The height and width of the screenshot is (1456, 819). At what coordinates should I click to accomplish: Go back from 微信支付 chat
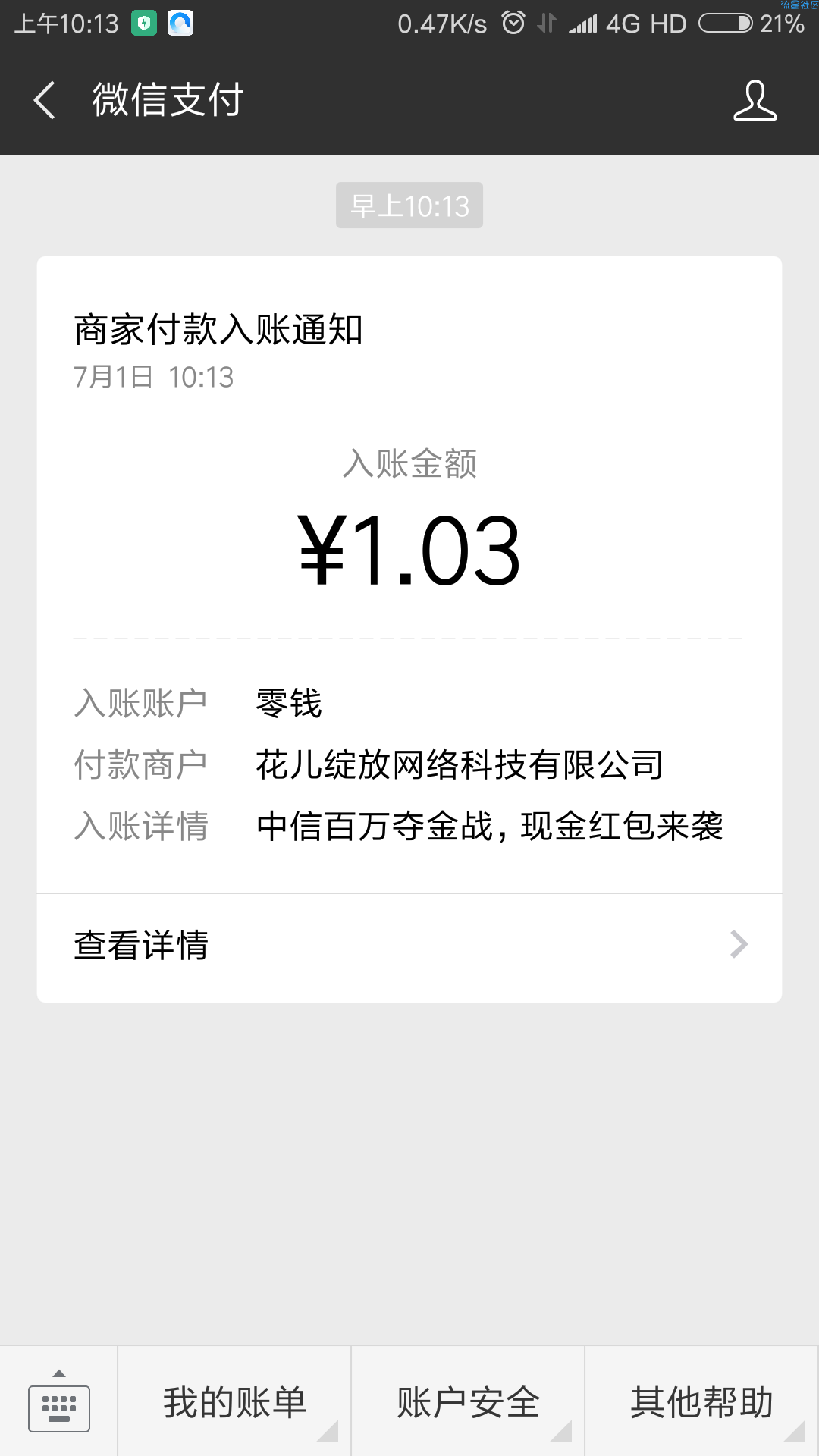pyautogui.click(x=45, y=100)
